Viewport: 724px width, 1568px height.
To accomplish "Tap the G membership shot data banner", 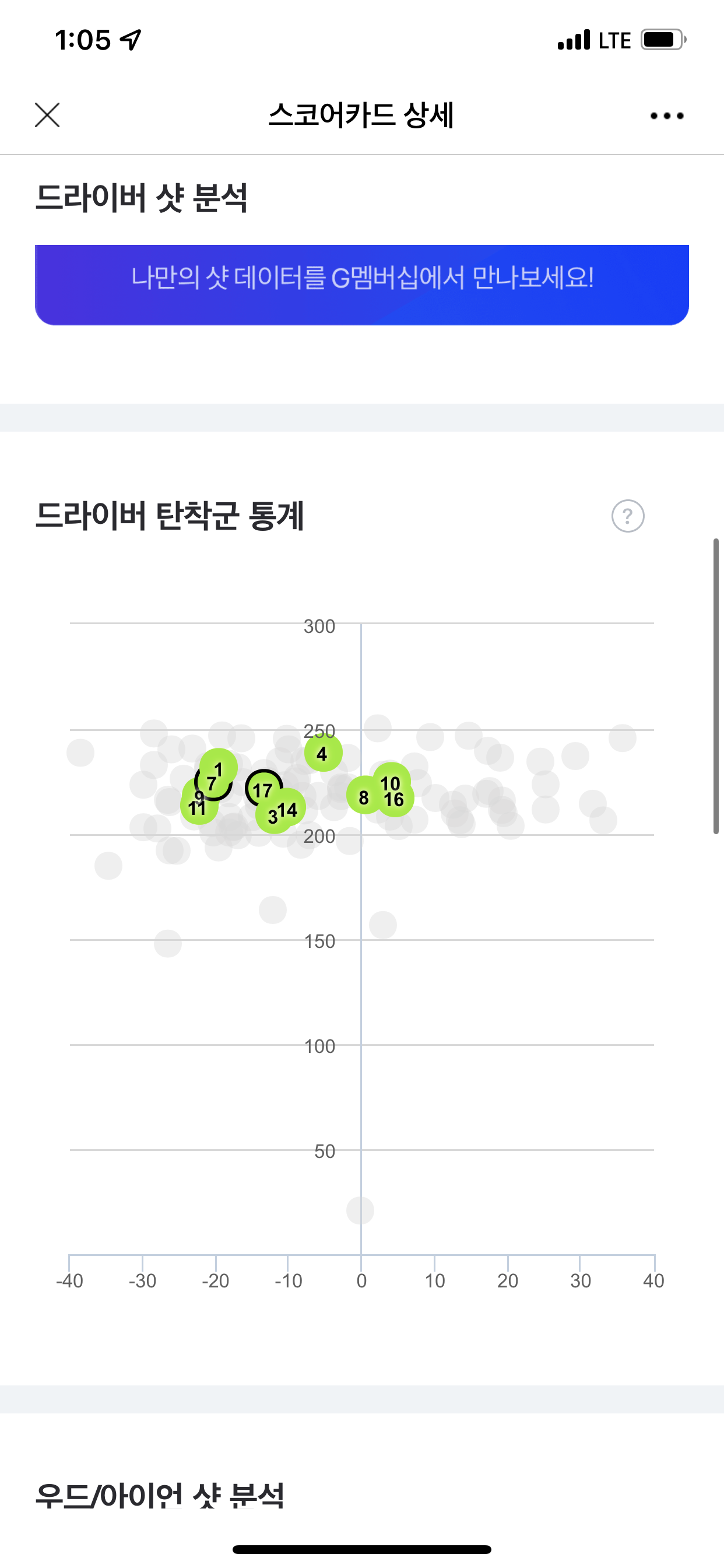I will pyautogui.click(x=362, y=284).
